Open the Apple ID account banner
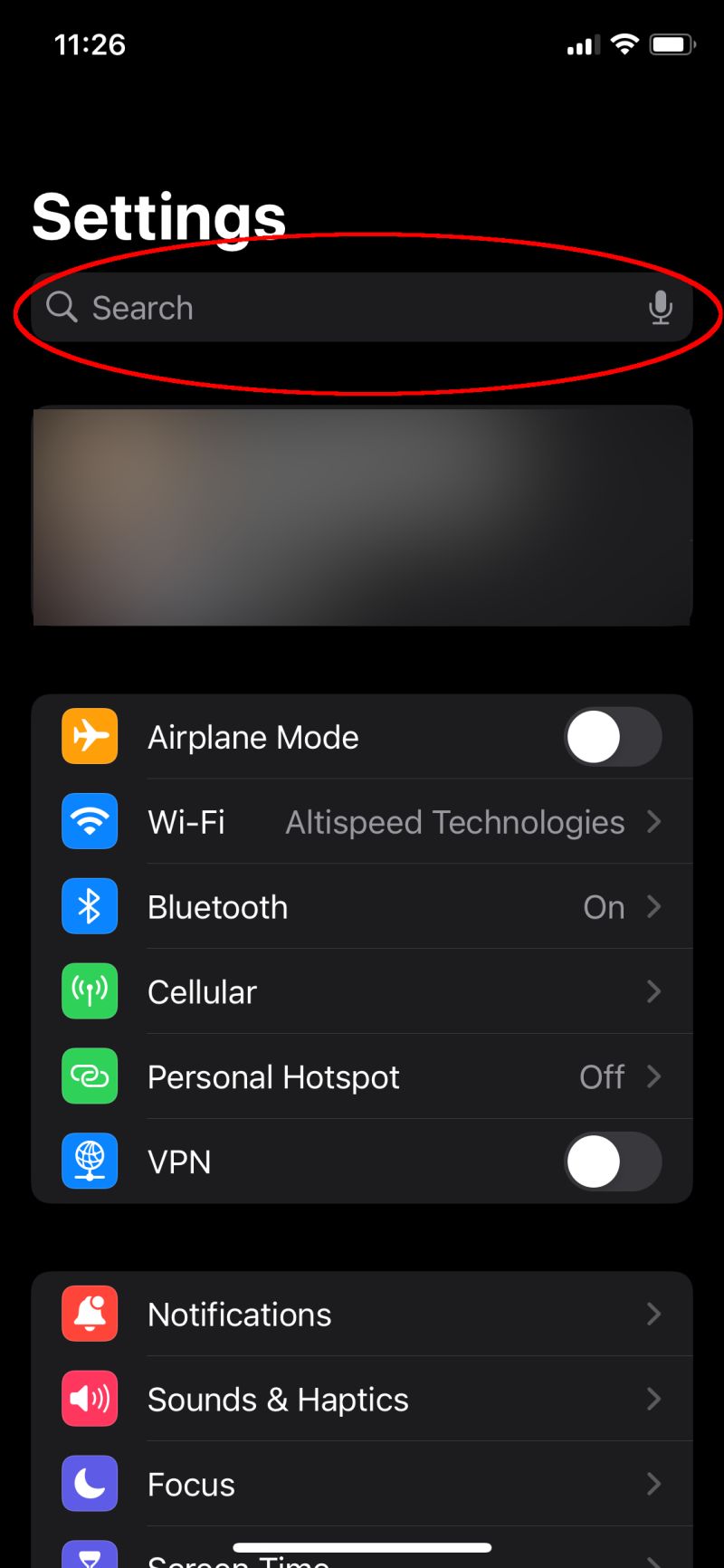This screenshot has height=1568, width=724. coord(362,514)
